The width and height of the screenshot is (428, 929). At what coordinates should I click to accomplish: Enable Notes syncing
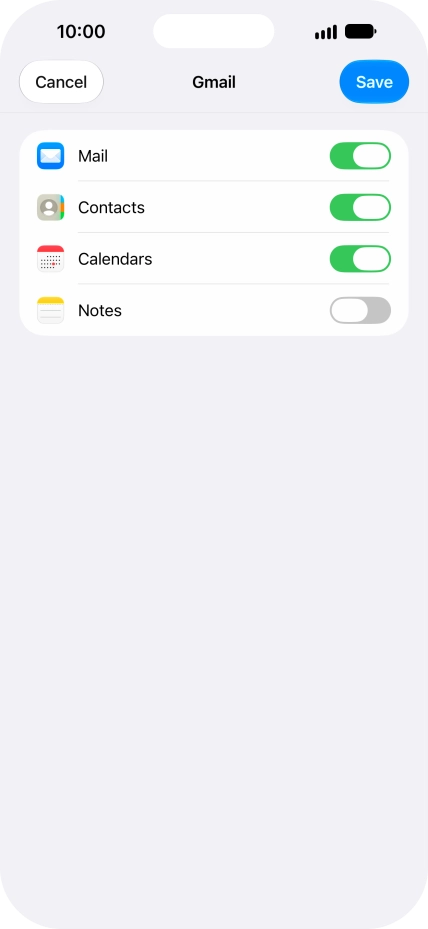tap(360, 310)
